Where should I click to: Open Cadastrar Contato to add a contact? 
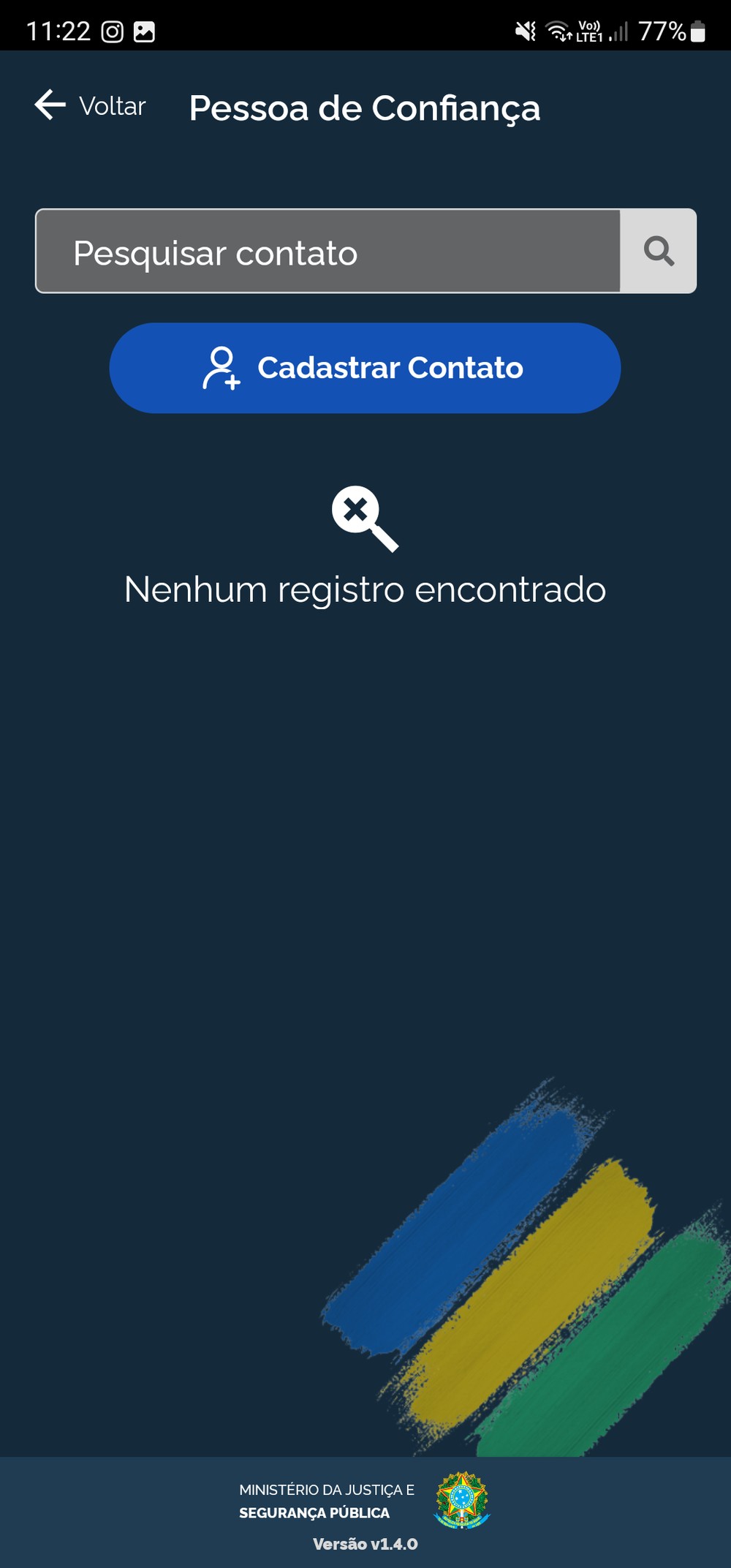pyautogui.click(x=365, y=368)
